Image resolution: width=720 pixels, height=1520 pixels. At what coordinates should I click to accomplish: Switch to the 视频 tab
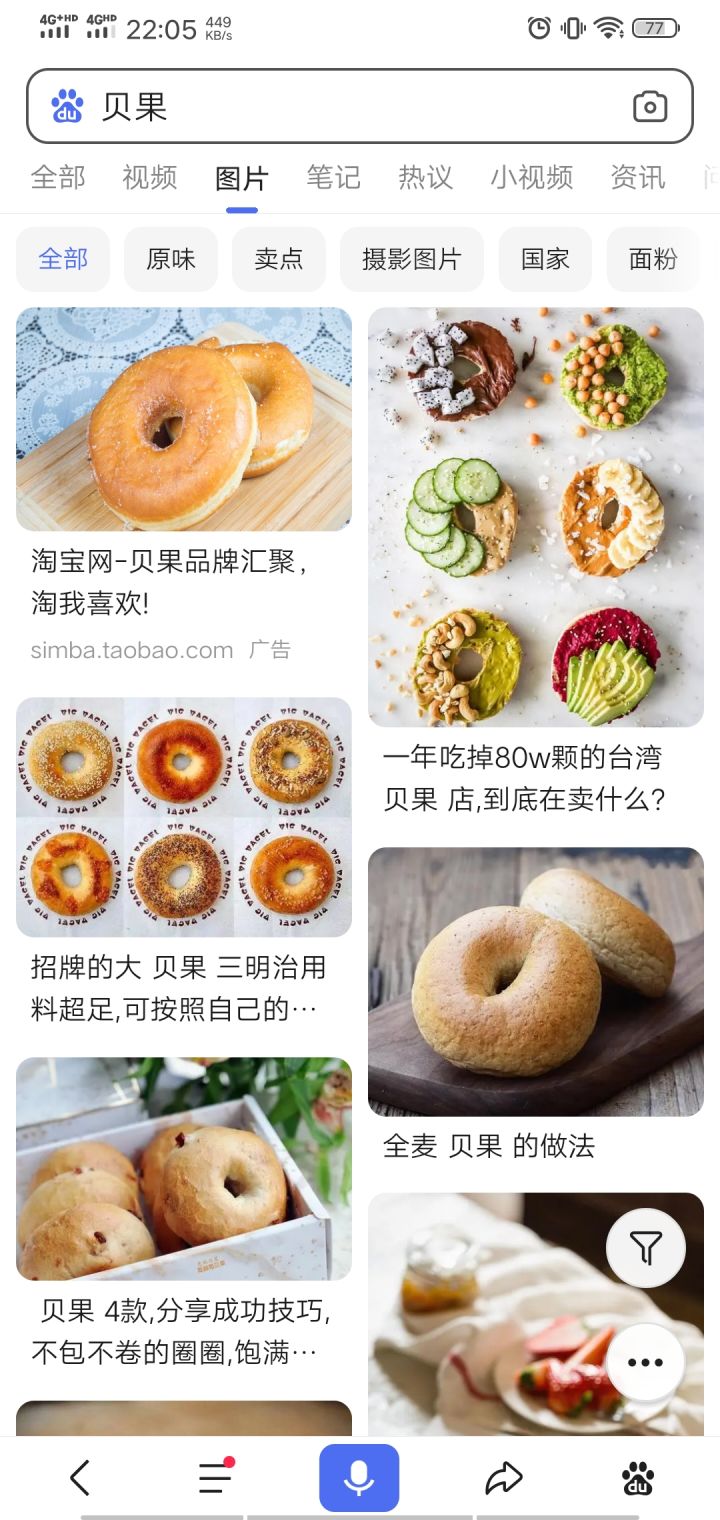coord(150,178)
